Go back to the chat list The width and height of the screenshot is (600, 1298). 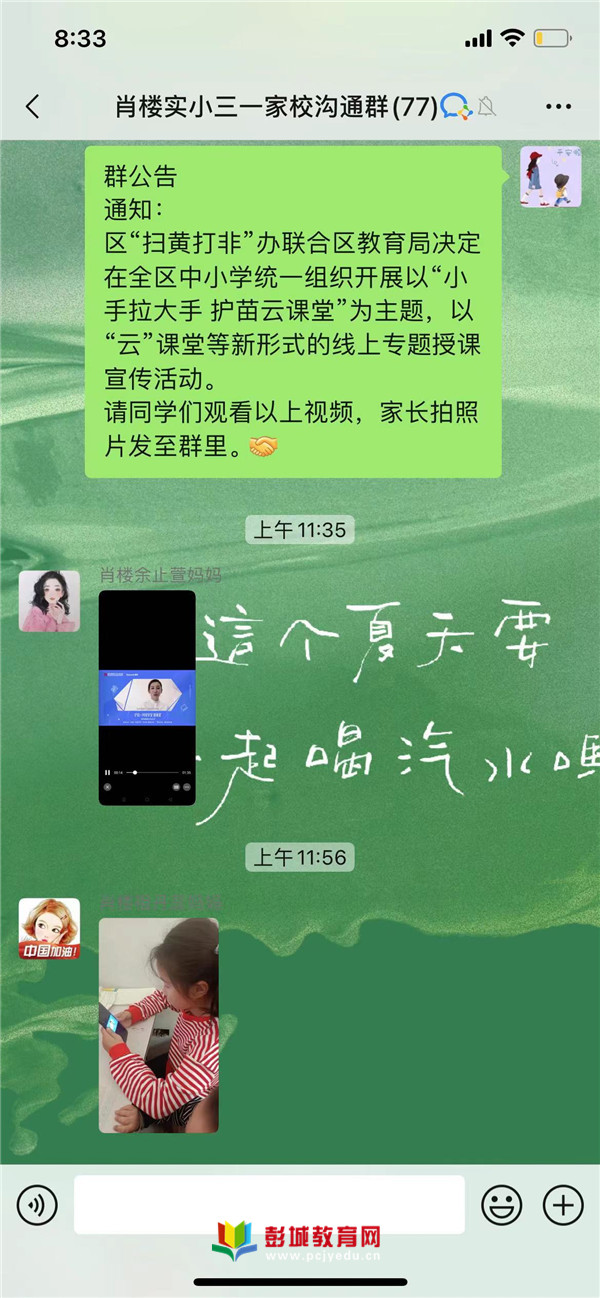(33, 107)
